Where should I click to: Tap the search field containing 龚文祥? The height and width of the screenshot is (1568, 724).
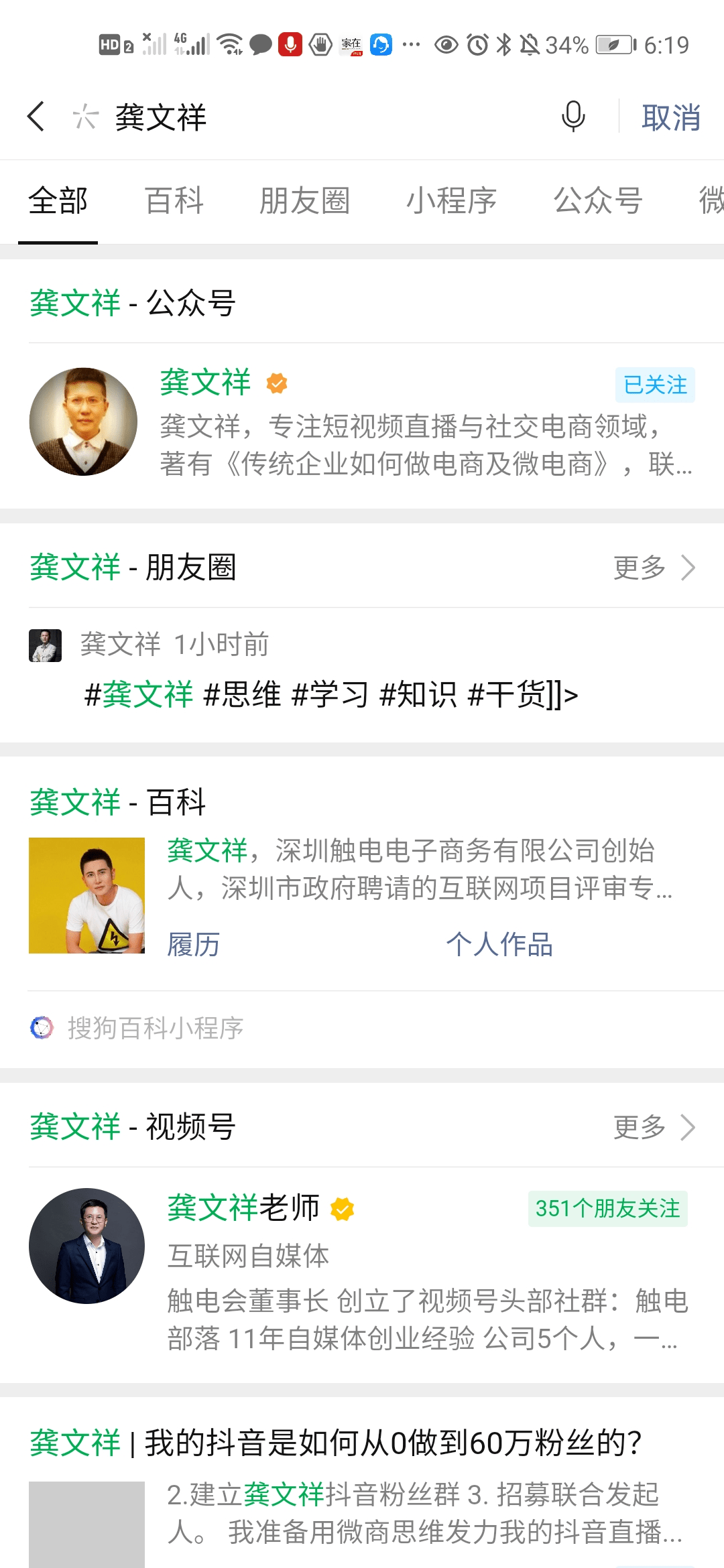[x=322, y=117]
